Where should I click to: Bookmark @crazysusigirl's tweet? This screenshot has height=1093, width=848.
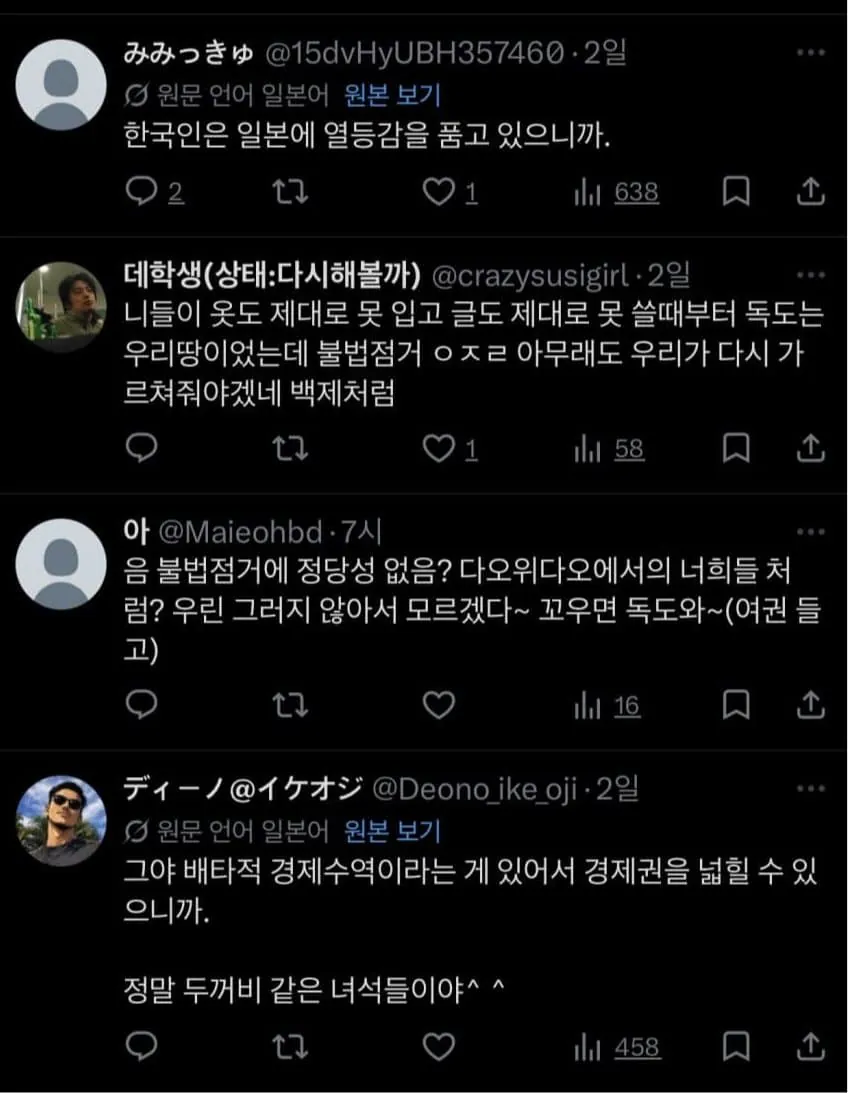737,449
